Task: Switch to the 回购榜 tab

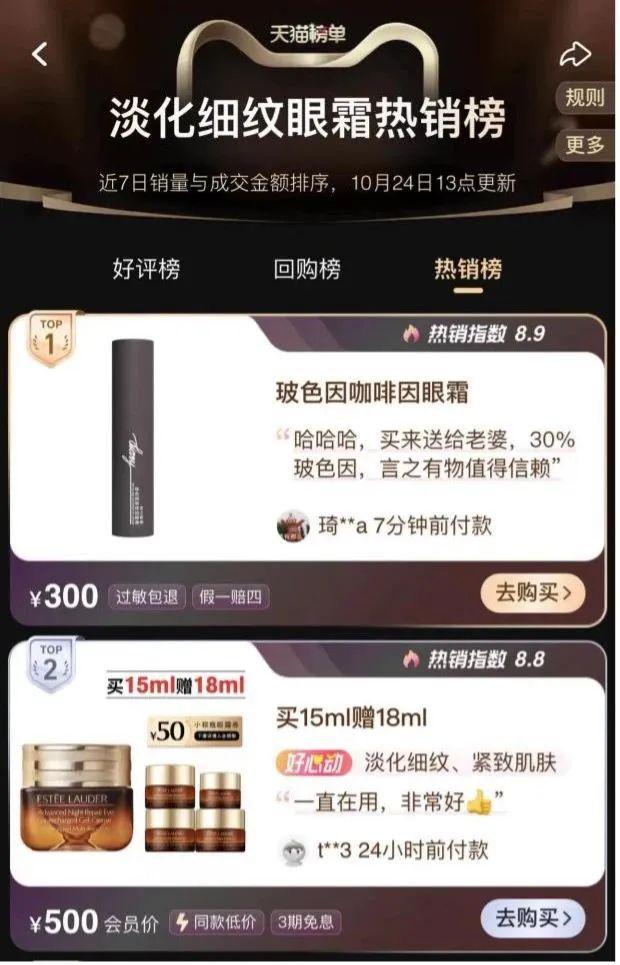Action: pyautogui.click(x=307, y=268)
